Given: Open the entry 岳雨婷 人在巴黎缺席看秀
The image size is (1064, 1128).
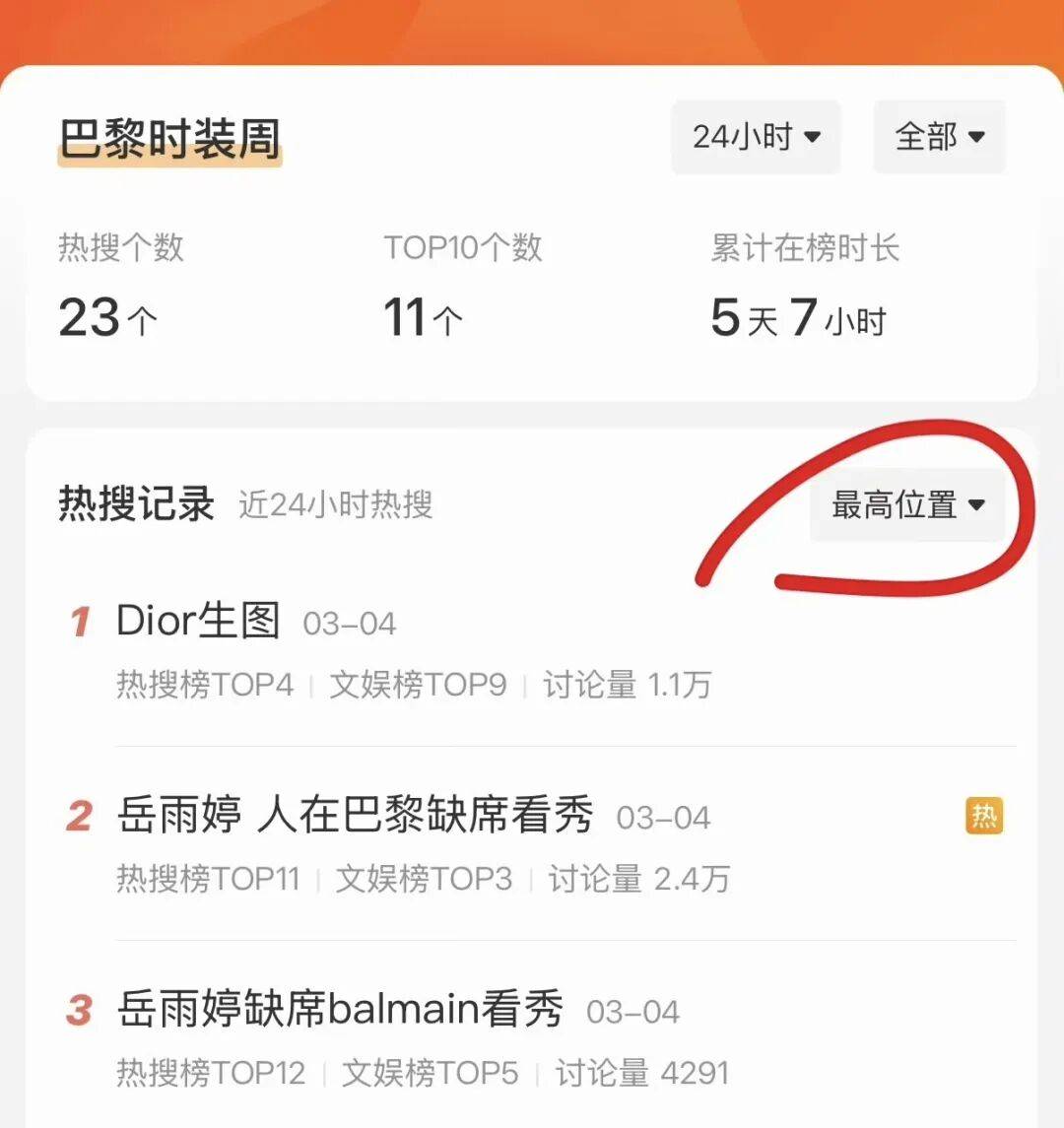Looking at the screenshot, I should 355,816.
